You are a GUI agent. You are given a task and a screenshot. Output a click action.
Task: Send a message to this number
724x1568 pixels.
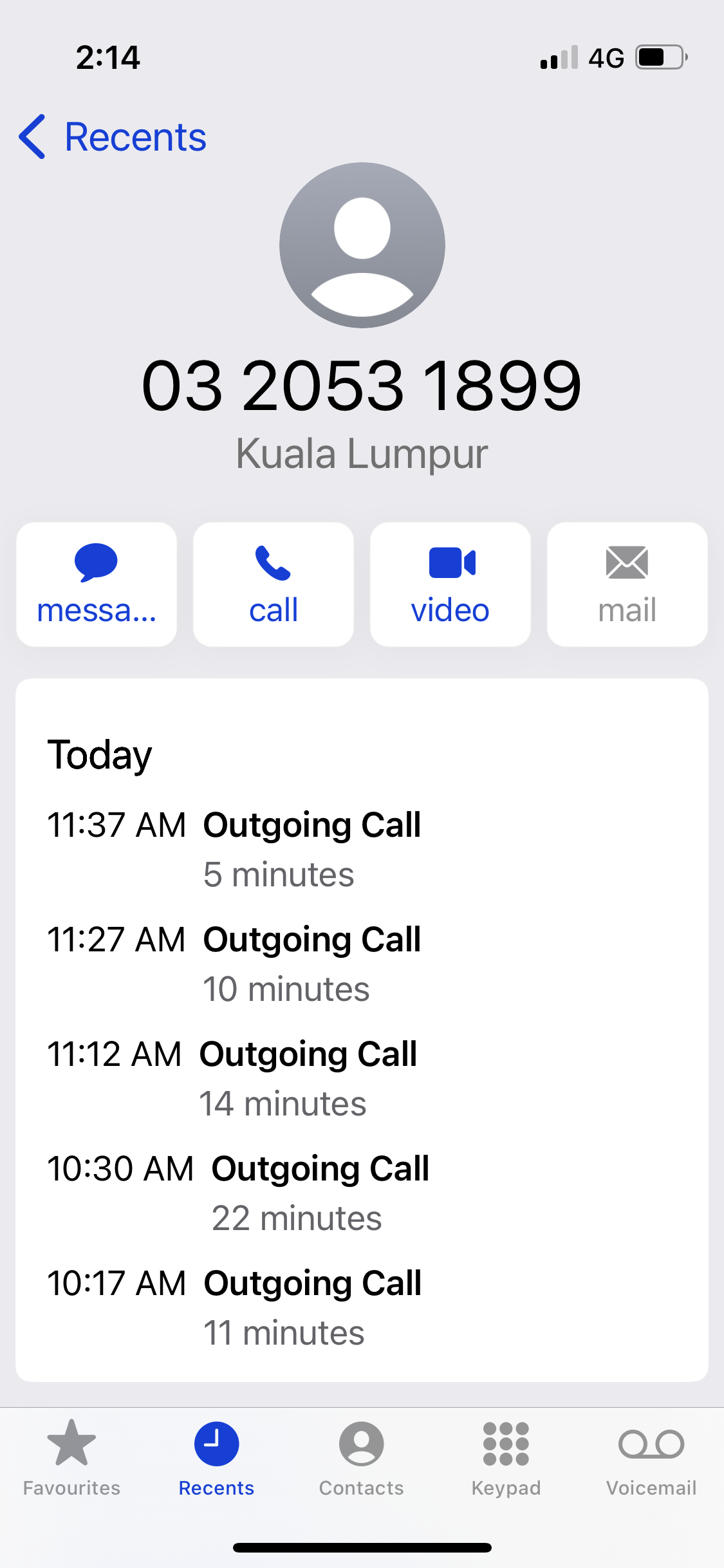pos(97,584)
